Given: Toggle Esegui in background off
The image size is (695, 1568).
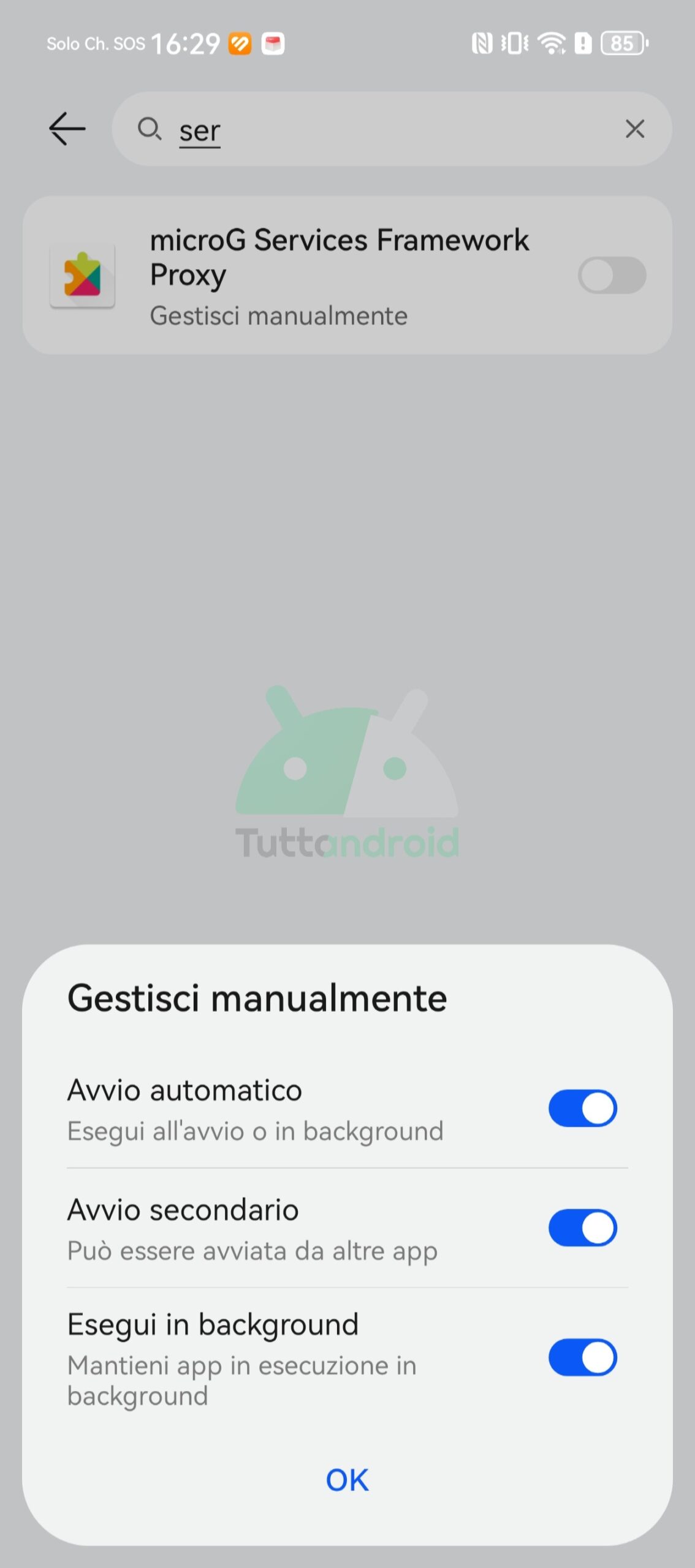Looking at the screenshot, I should (582, 1357).
